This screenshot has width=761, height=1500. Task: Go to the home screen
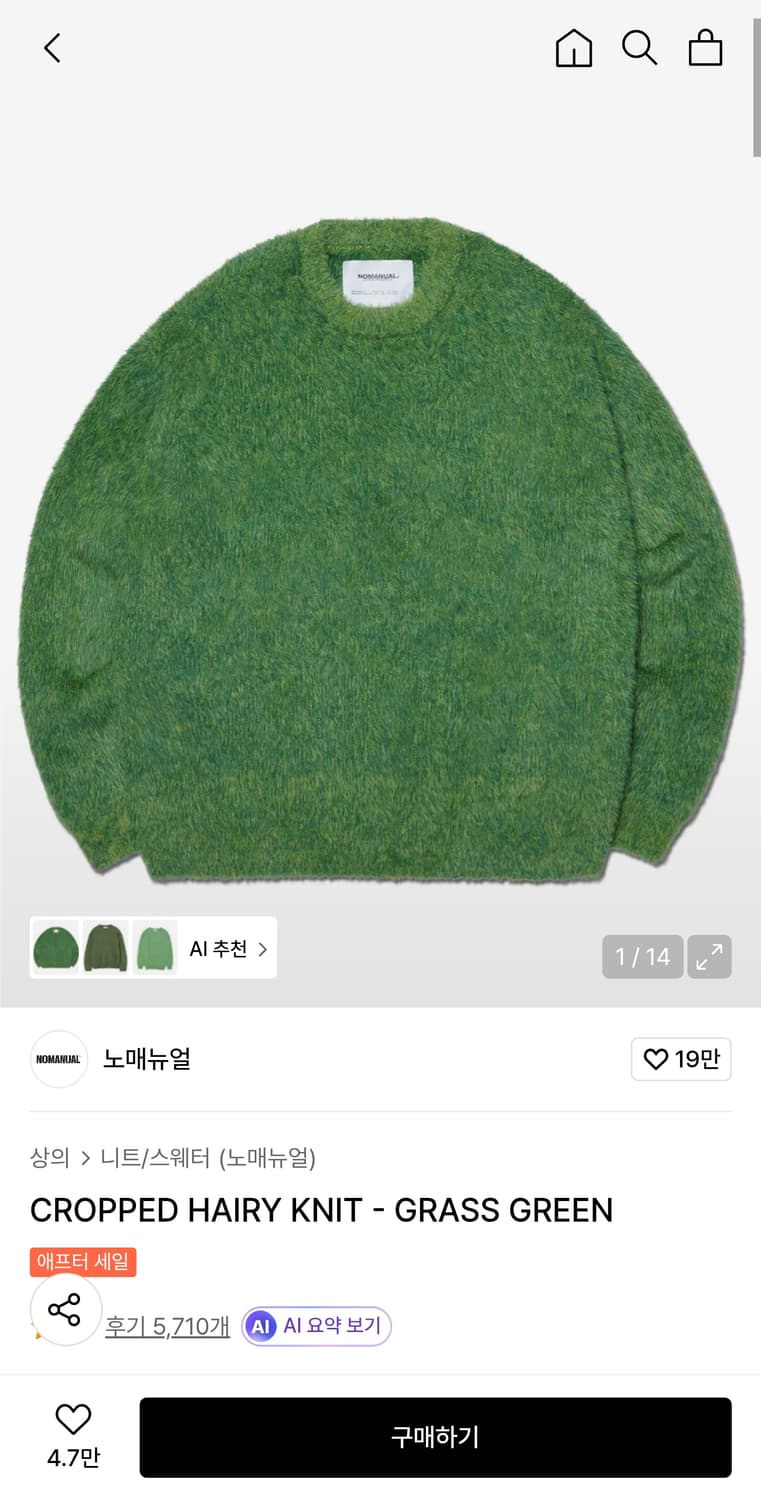pos(573,47)
